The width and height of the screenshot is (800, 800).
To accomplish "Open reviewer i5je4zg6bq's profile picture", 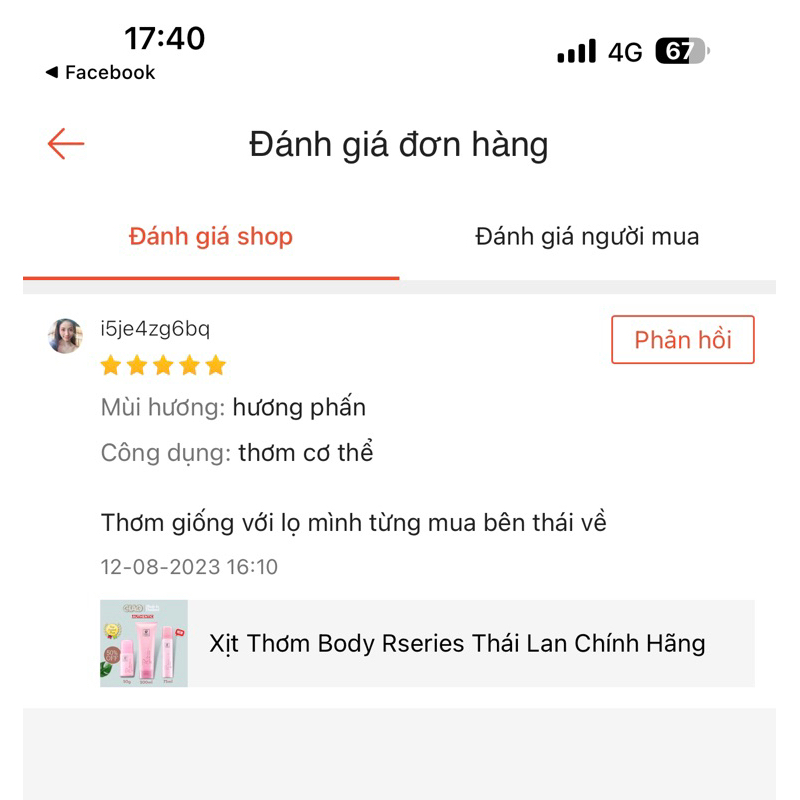I will [x=65, y=336].
